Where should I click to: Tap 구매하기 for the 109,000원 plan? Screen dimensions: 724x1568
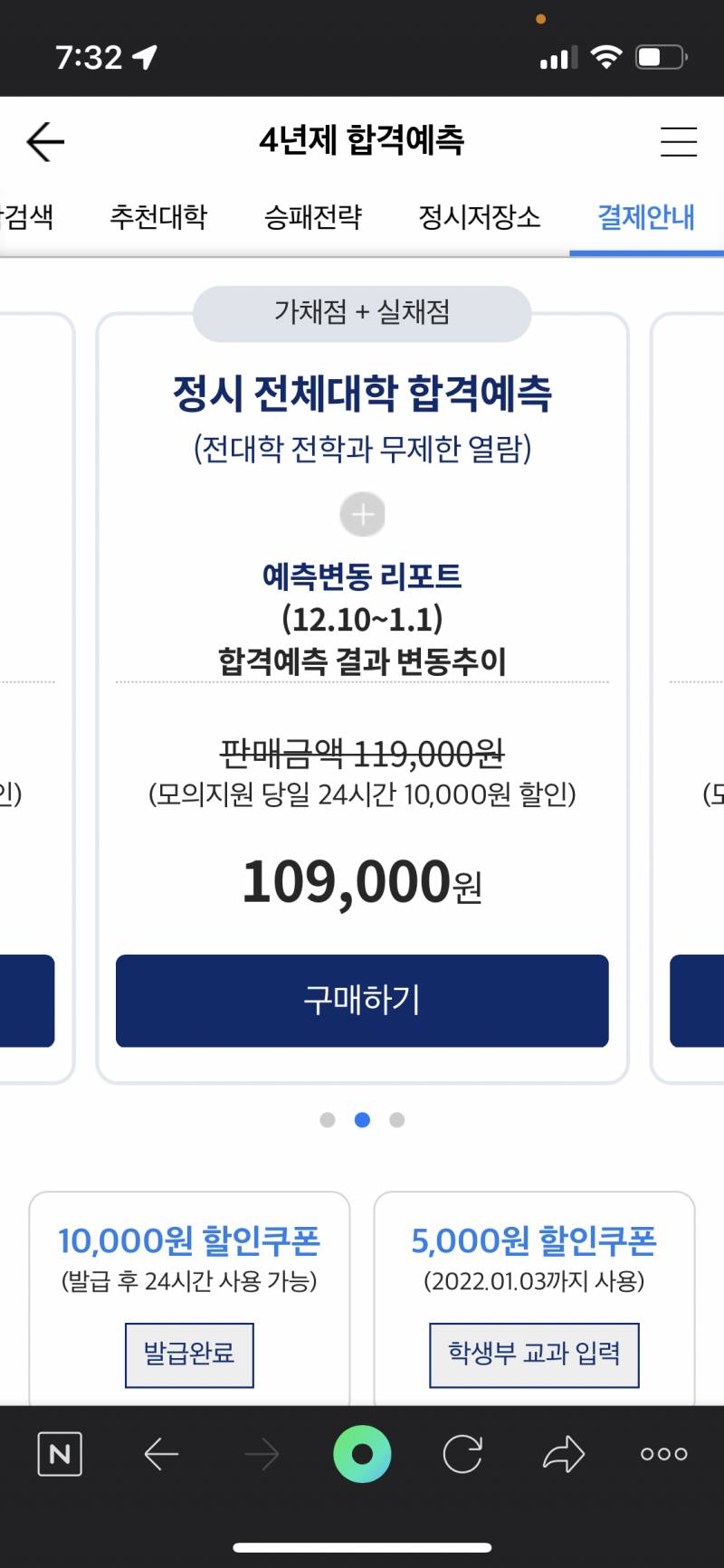point(362,1001)
